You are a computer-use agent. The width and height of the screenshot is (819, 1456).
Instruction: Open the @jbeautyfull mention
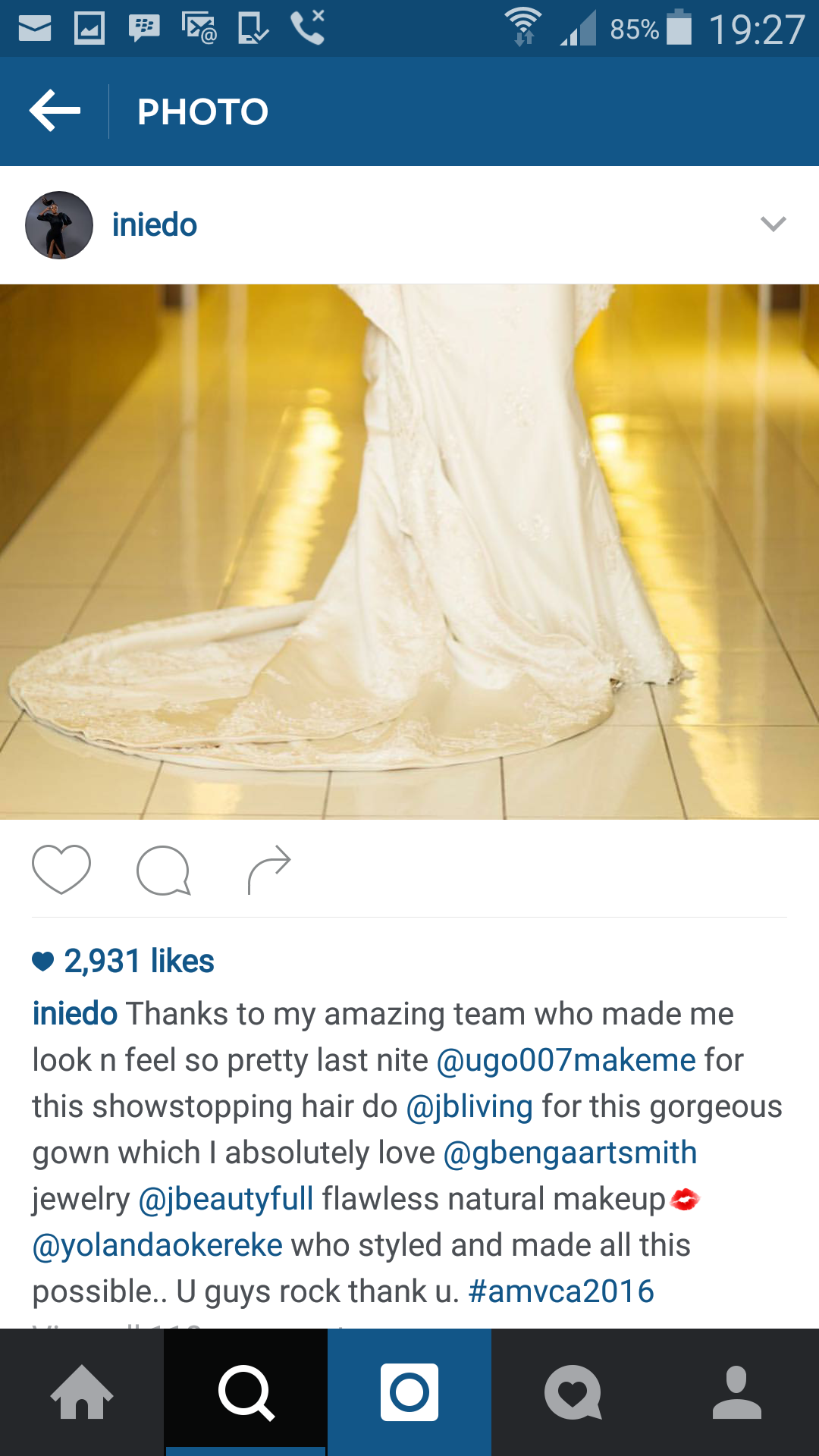coord(226,1199)
